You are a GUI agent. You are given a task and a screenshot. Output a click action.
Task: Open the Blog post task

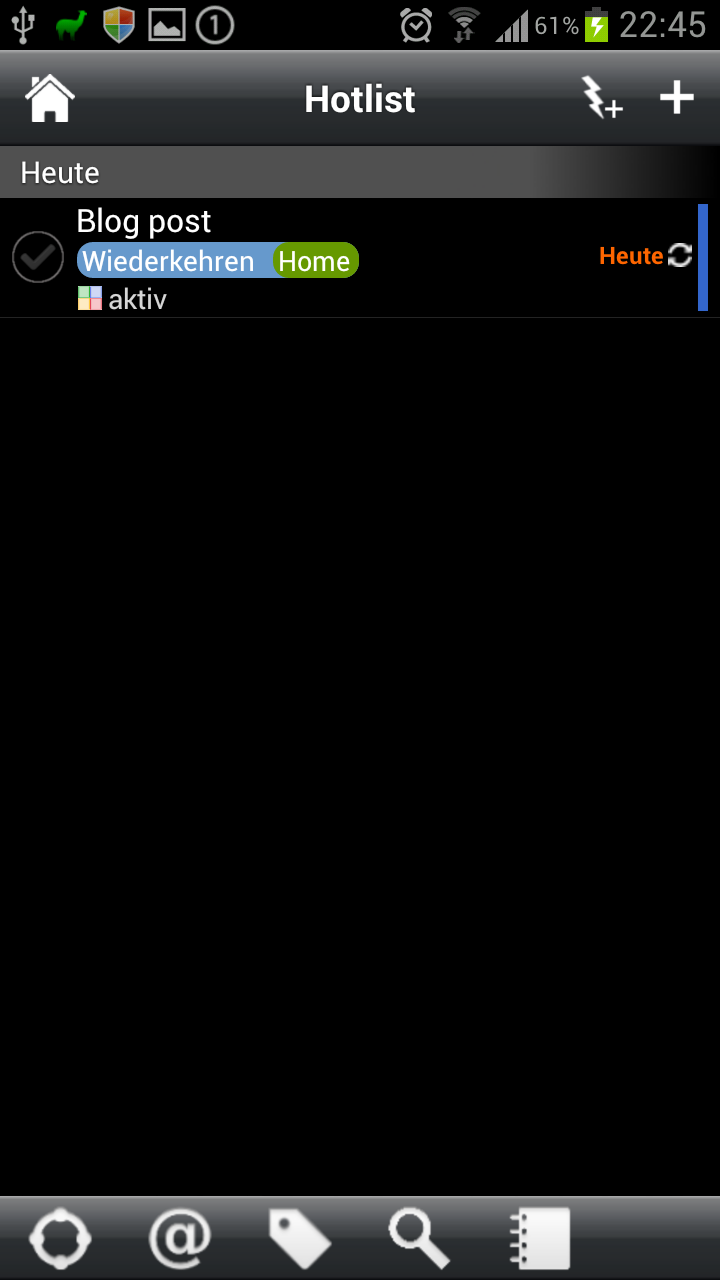tap(360, 258)
